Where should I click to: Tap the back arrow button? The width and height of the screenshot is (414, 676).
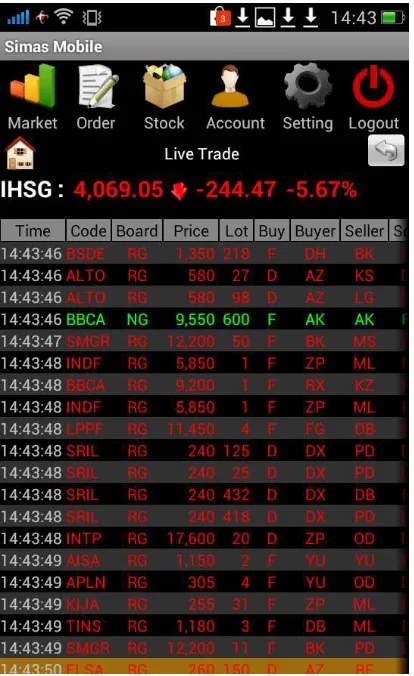pyautogui.click(x=386, y=150)
